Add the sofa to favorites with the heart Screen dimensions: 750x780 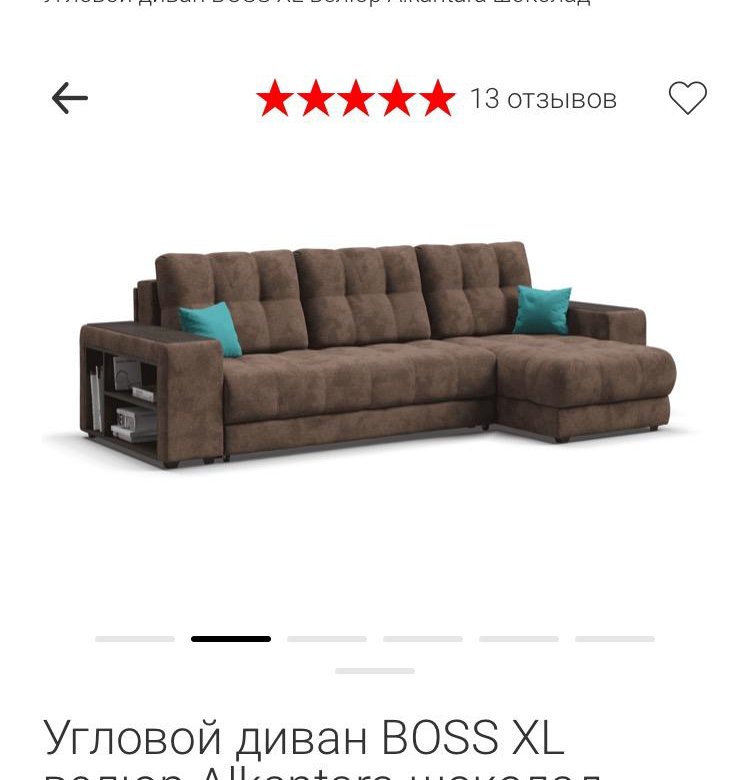(687, 98)
